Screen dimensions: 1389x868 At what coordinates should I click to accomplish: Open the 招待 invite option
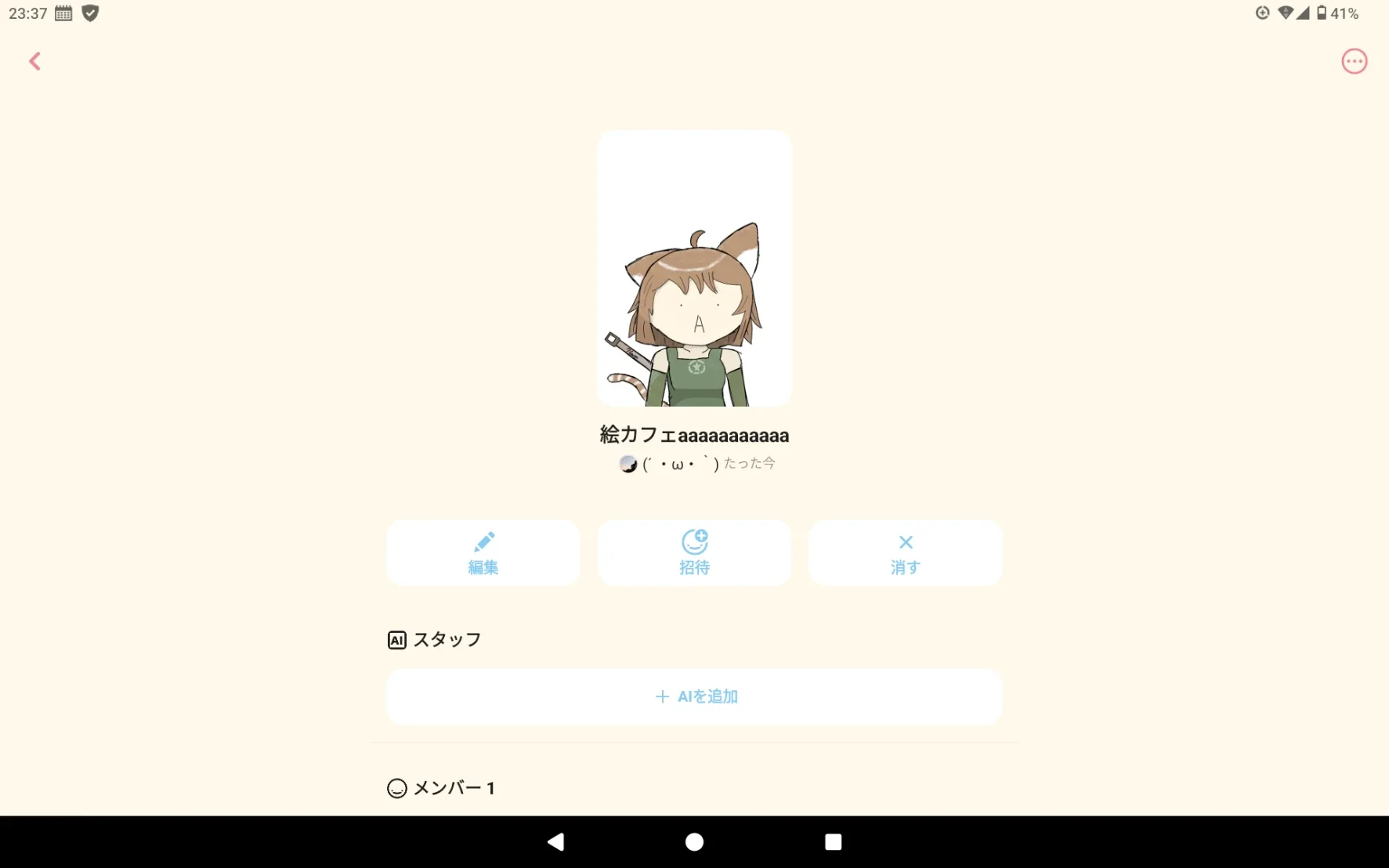tap(694, 553)
